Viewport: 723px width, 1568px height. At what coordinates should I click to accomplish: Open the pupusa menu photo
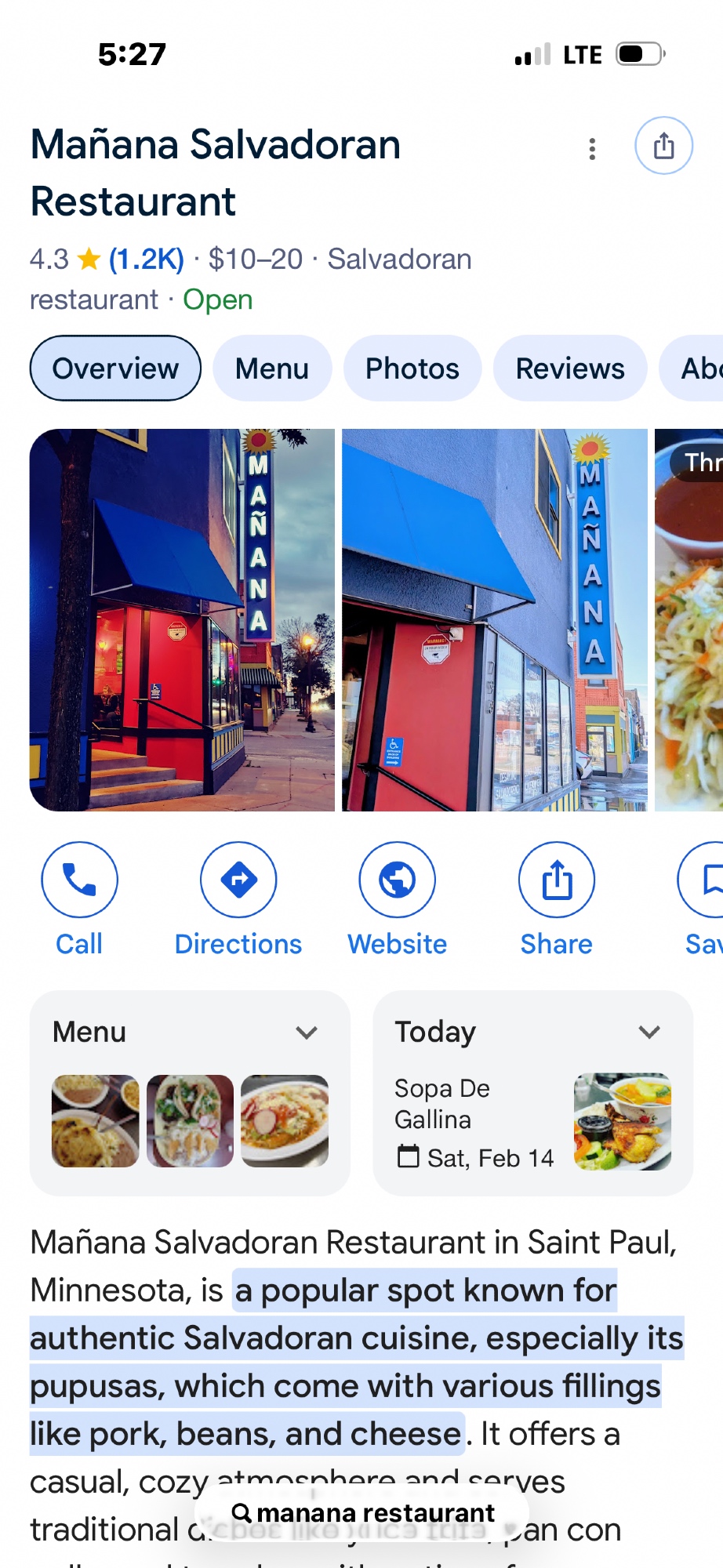(x=96, y=1121)
